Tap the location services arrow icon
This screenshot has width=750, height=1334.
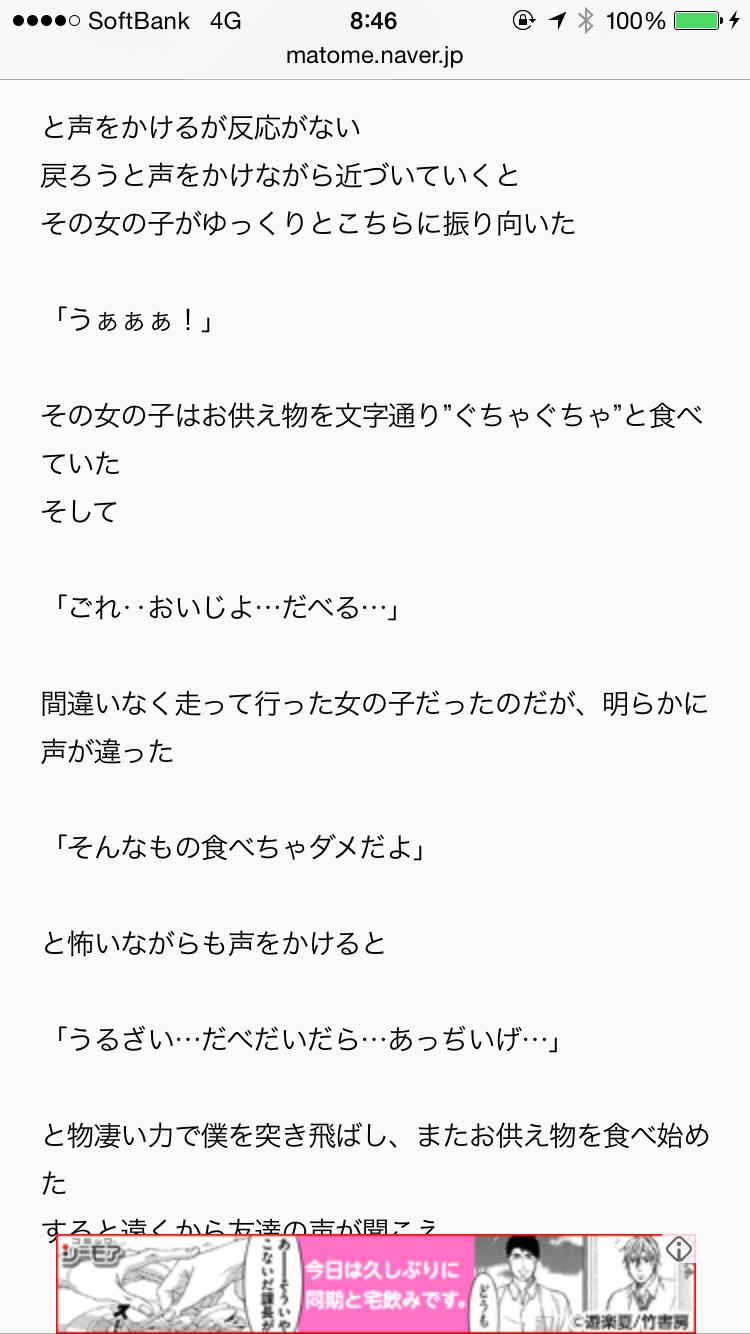(x=557, y=20)
